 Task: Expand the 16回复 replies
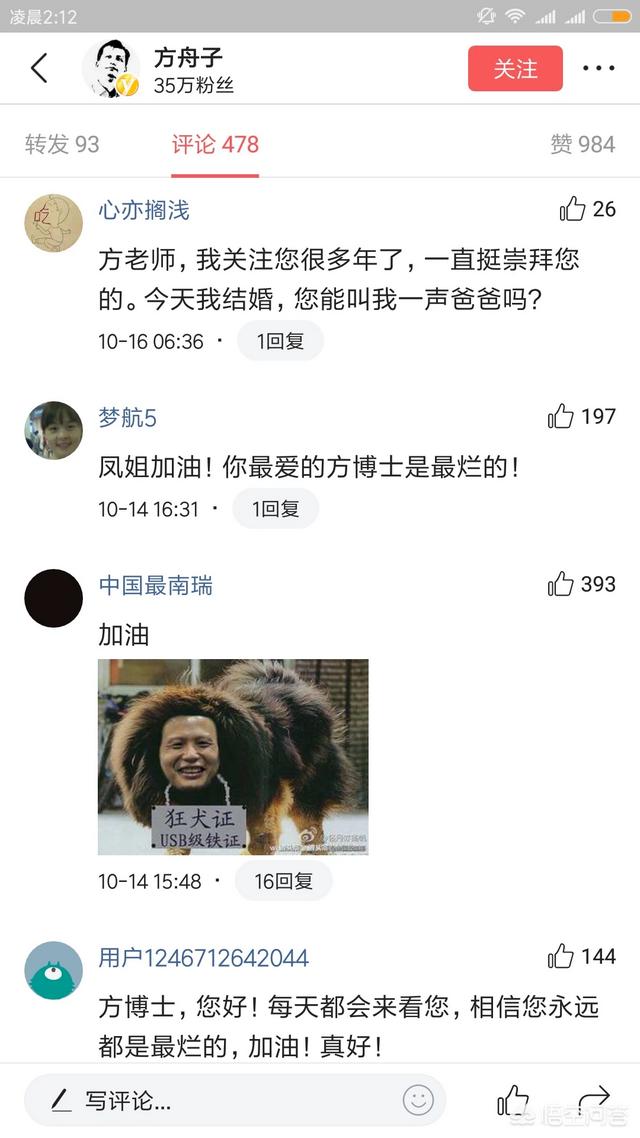(283, 881)
